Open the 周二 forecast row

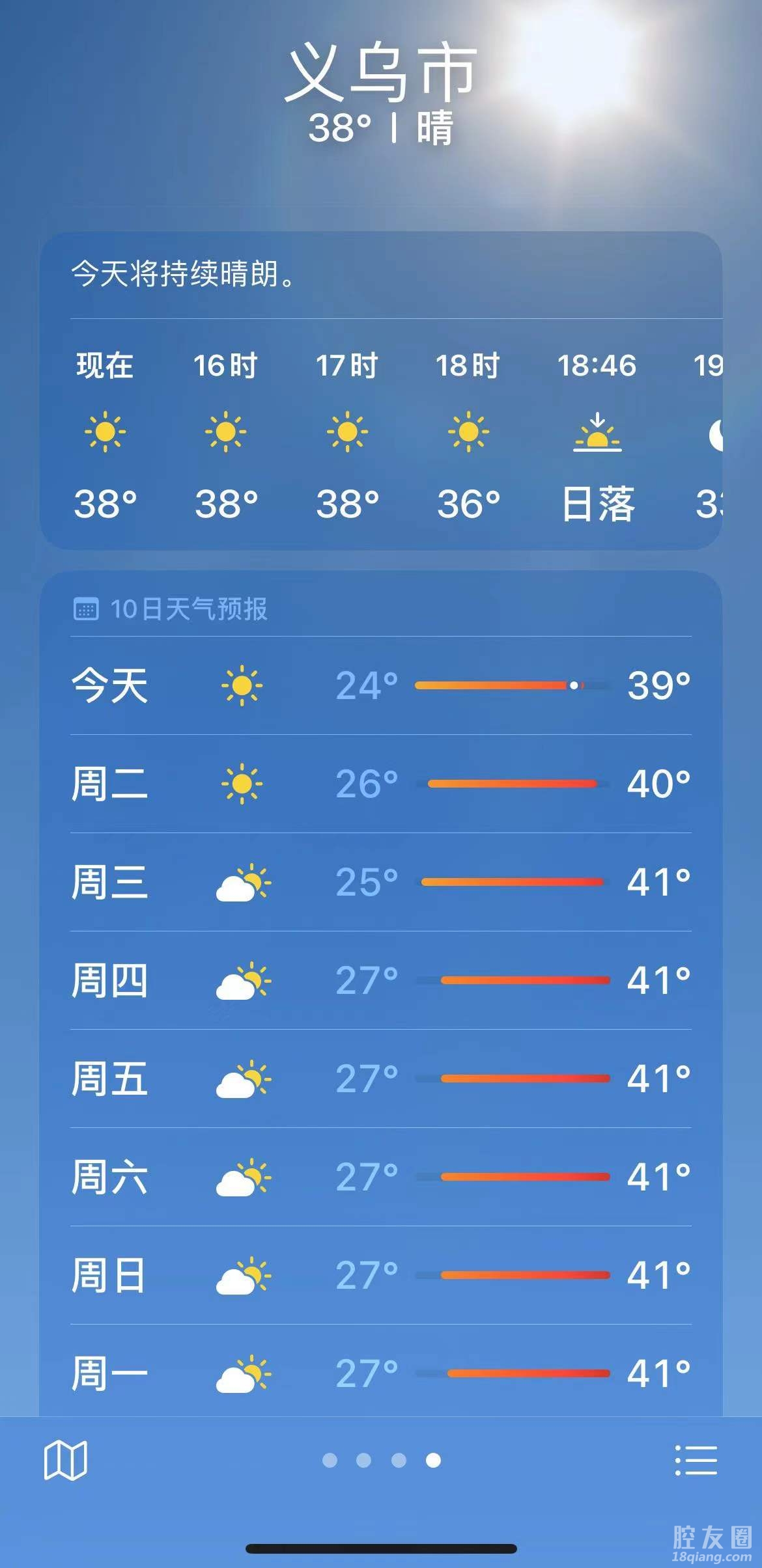381,784
